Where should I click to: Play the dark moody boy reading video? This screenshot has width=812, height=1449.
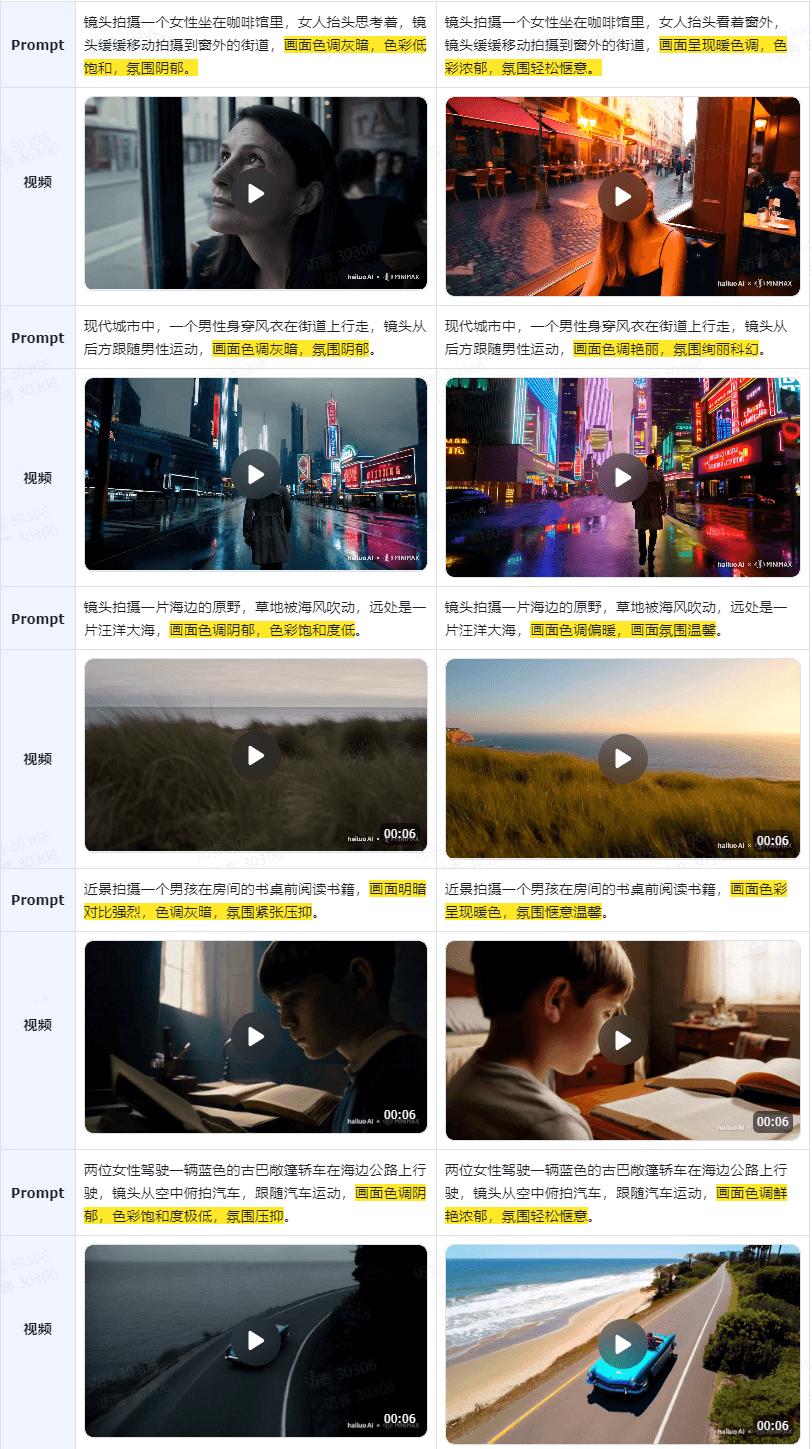(256, 1037)
